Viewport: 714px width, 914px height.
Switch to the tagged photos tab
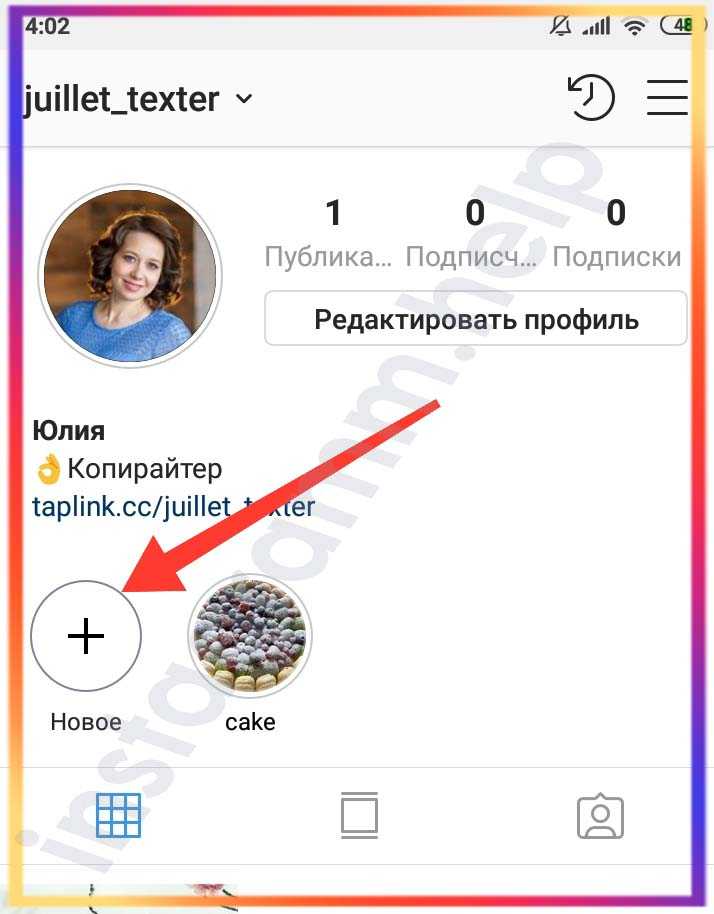tap(600, 816)
